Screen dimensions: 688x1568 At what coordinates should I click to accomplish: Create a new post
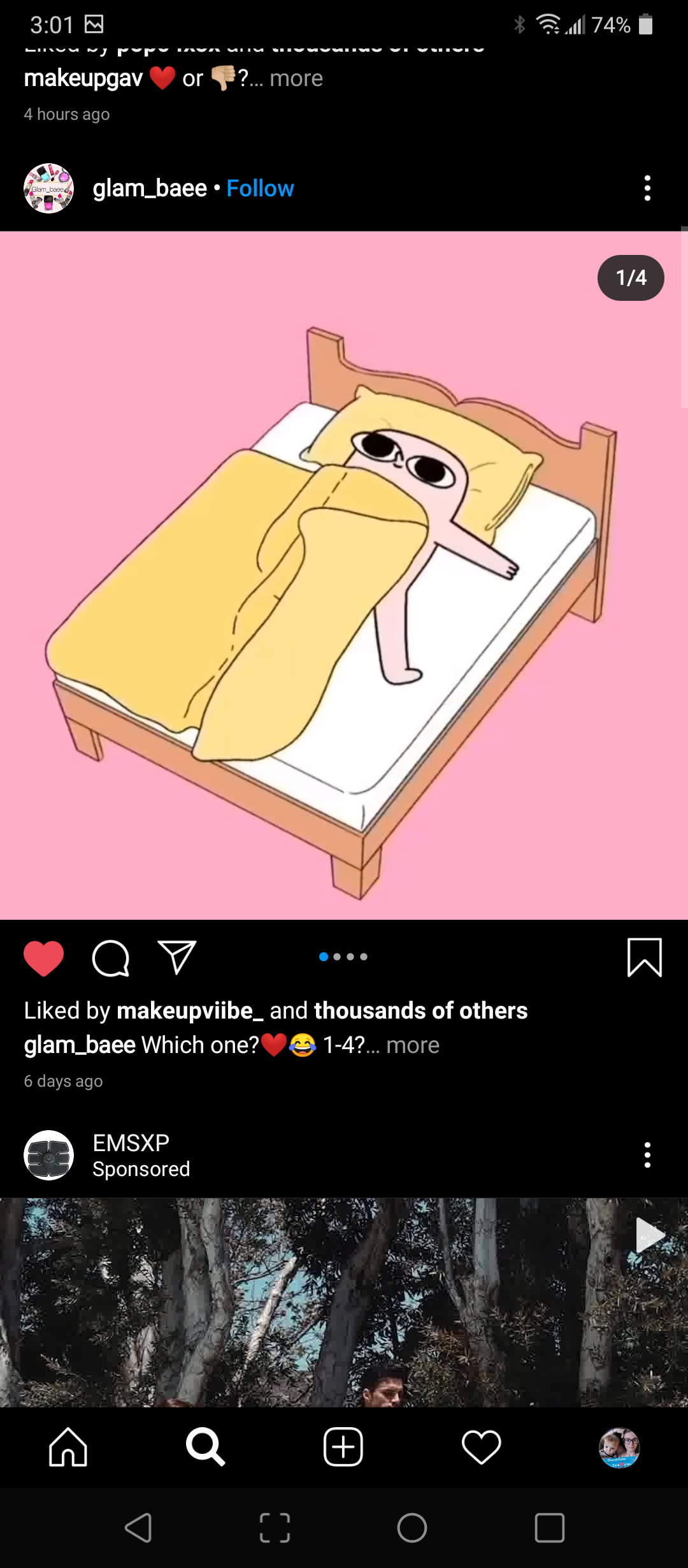[343, 1447]
